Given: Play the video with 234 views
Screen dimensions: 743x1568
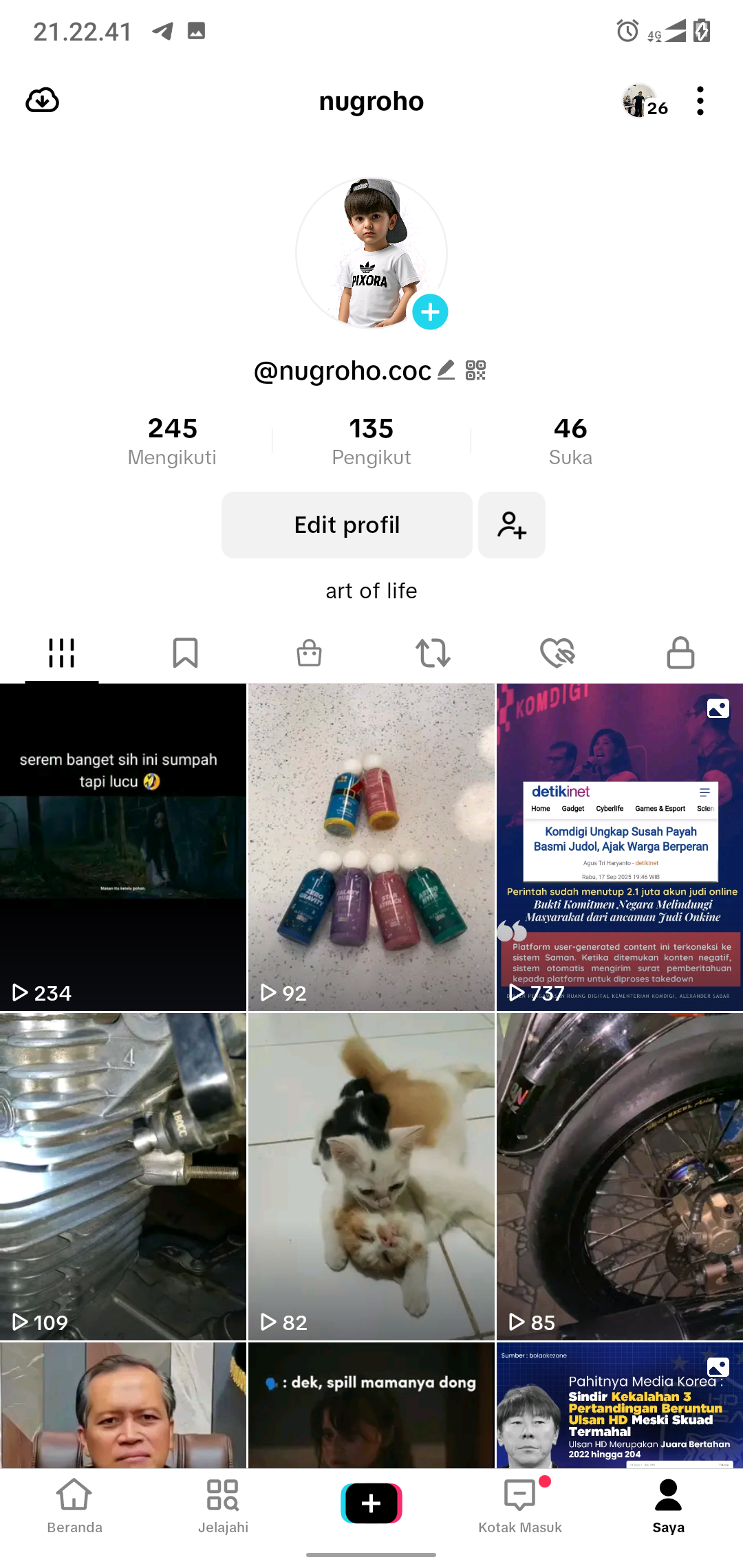Looking at the screenshot, I should click(123, 847).
